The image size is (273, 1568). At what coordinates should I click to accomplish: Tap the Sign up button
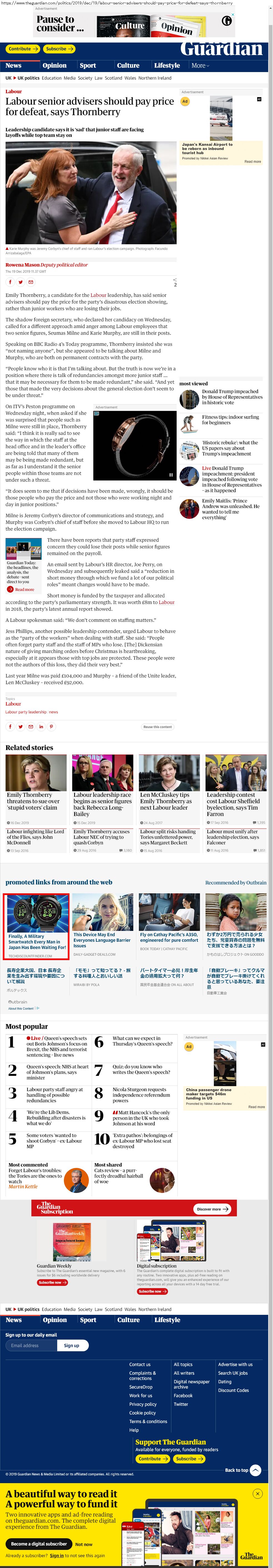tap(72, 1345)
